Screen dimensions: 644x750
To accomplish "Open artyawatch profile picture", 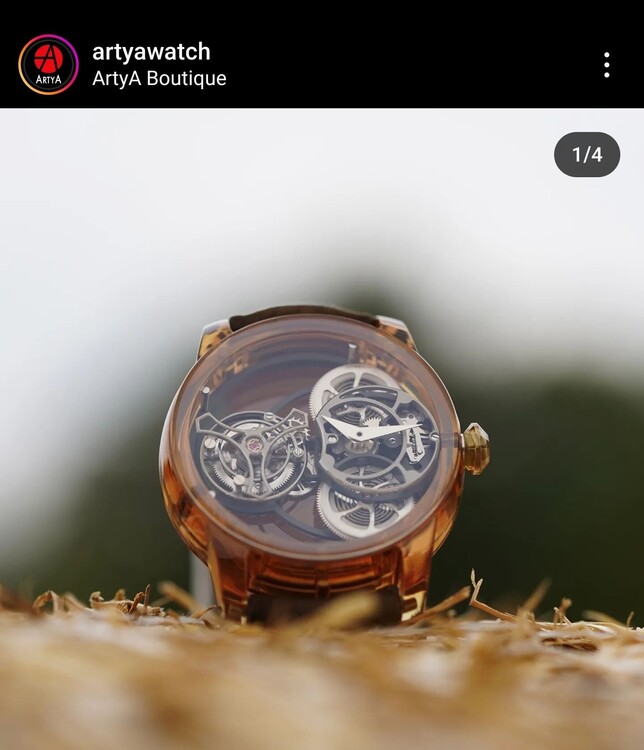I will click(48, 65).
